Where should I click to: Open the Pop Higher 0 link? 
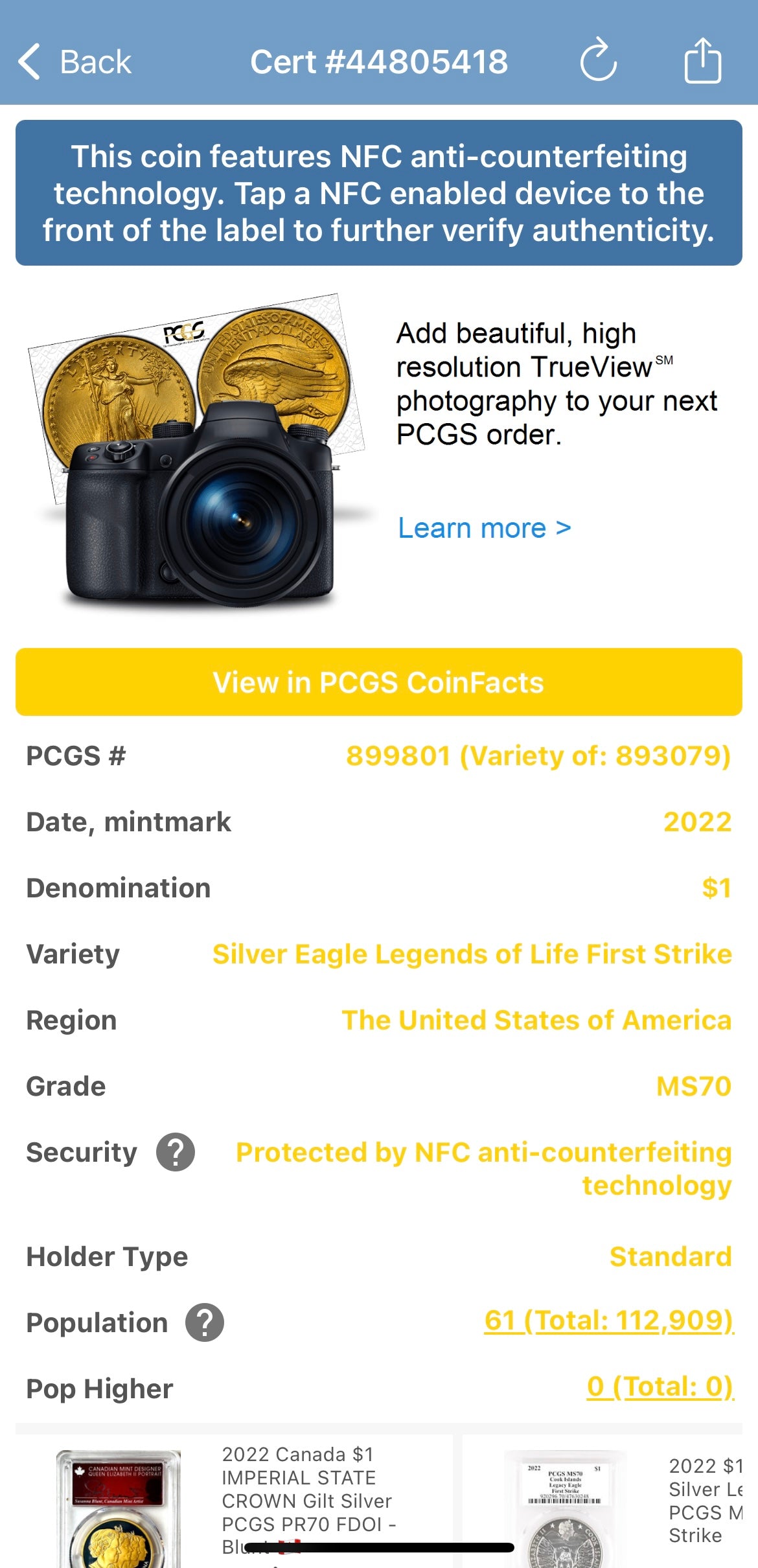point(659,1387)
